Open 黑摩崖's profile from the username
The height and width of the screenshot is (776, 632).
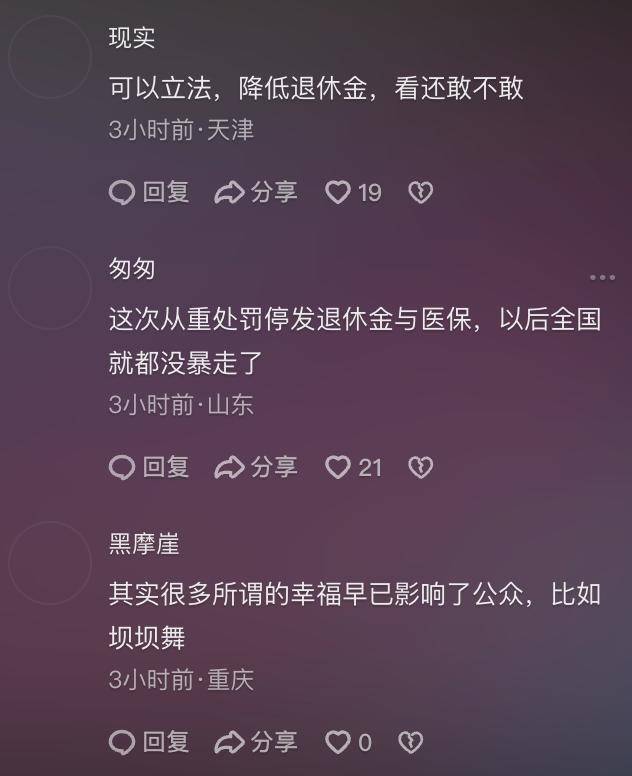(x=144, y=543)
